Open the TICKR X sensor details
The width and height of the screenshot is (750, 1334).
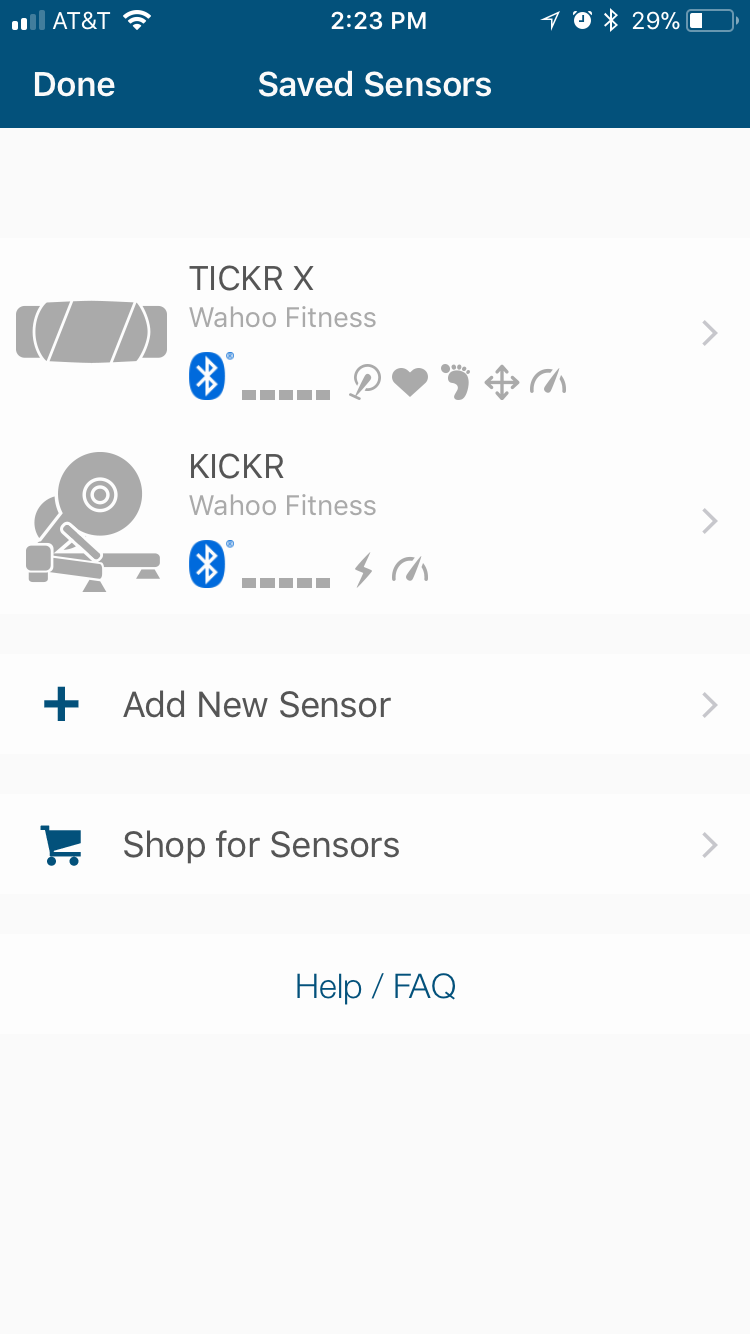click(x=375, y=332)
